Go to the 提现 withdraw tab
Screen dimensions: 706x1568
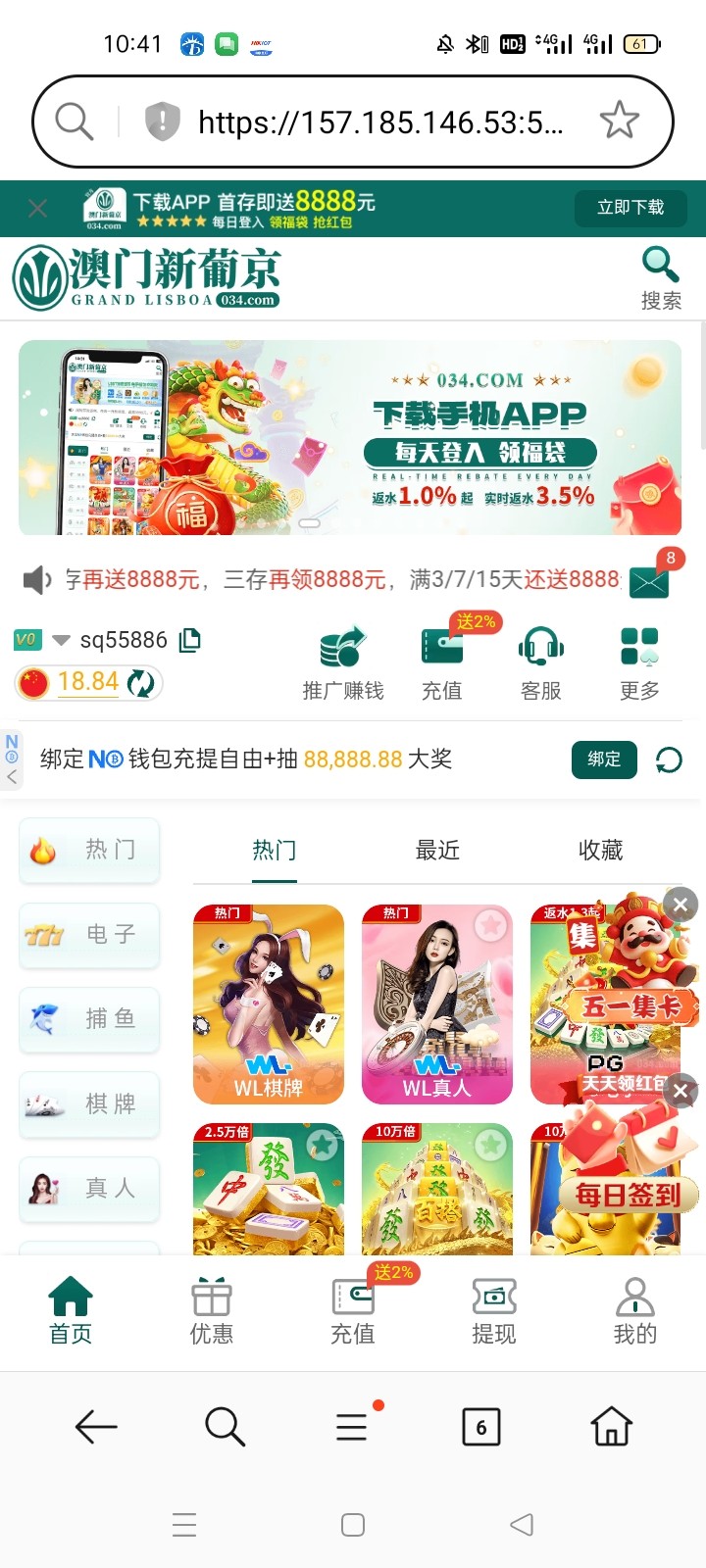point(493,1310)
